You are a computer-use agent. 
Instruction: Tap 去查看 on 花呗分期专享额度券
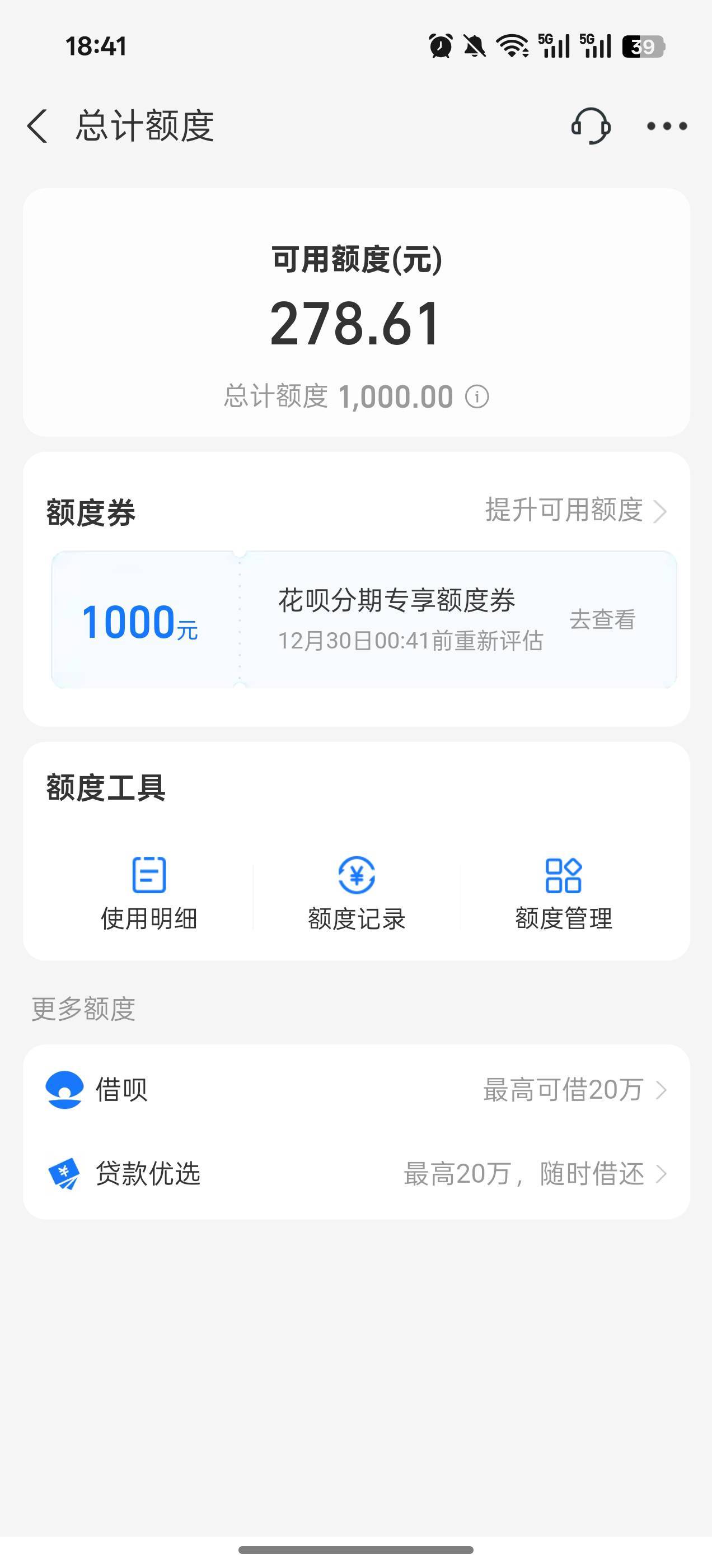602,620
